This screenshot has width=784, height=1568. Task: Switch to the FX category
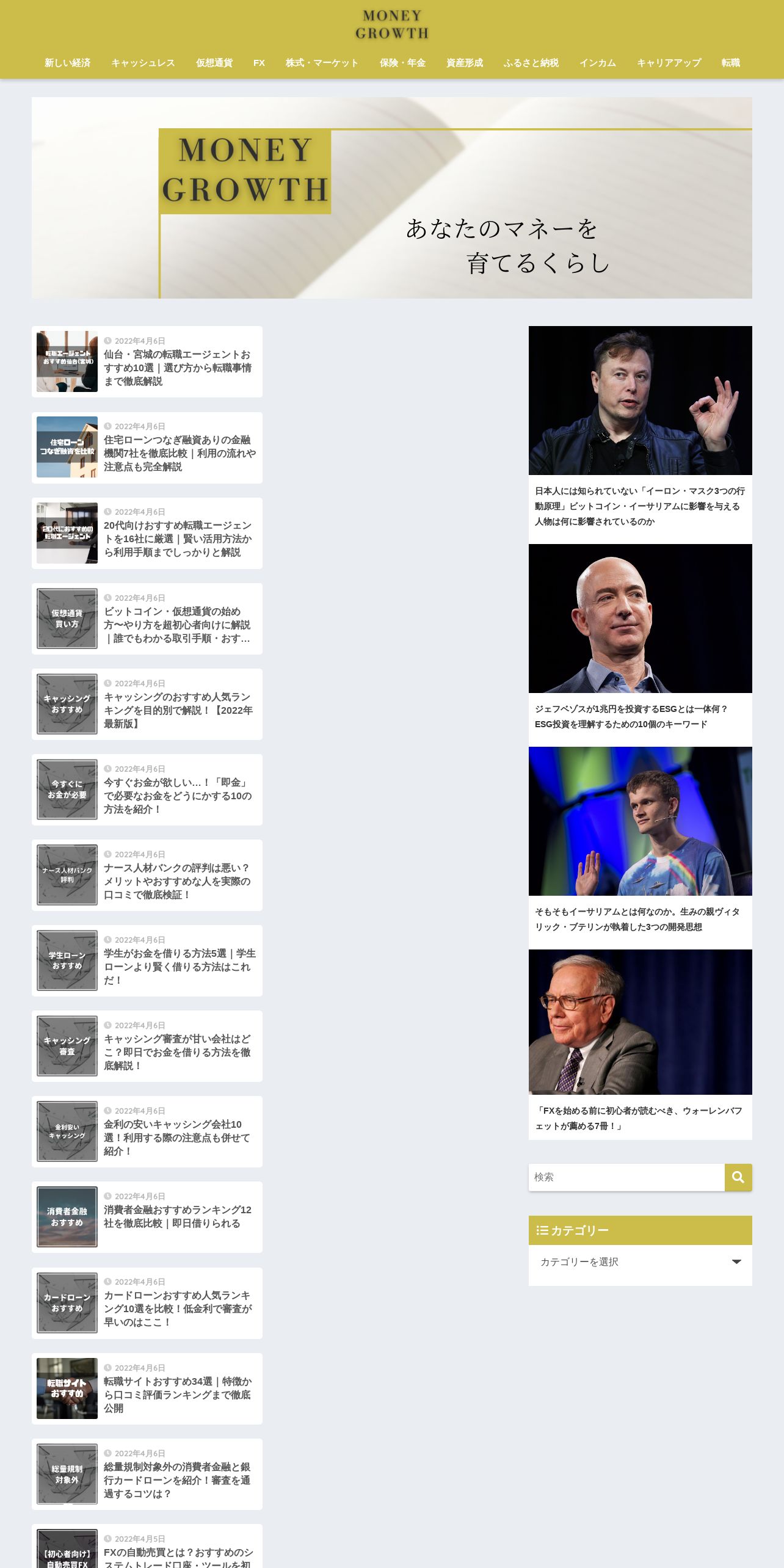(x=259, y=63)
